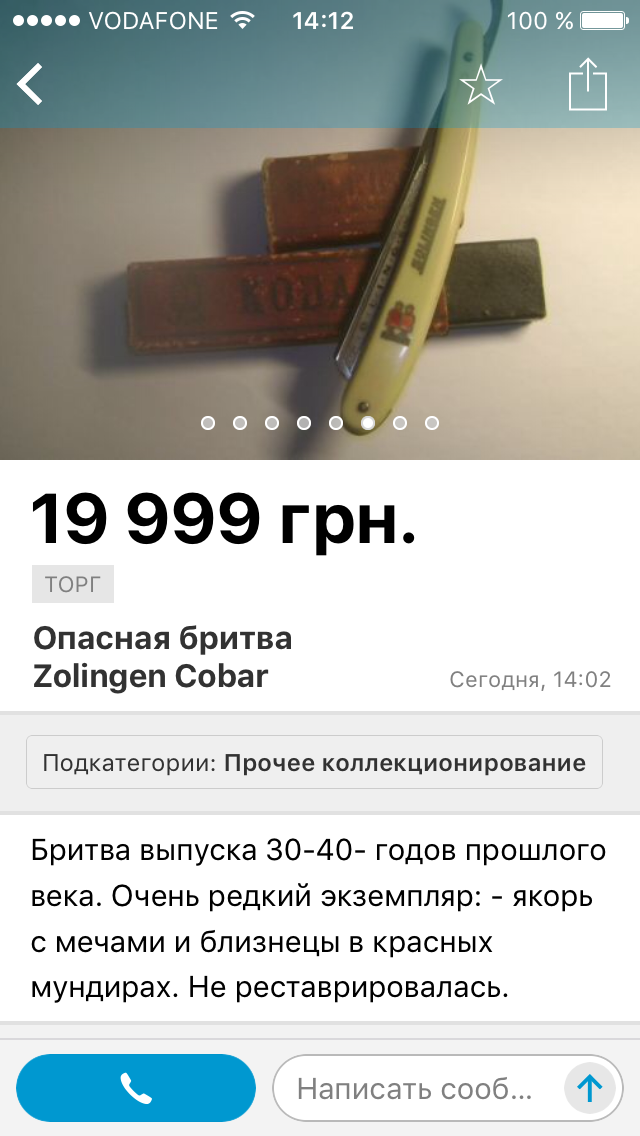Add listing to favorites with star
This screenshot has height=1136, width=640.
pyautogui.click(x=481, y=85)
